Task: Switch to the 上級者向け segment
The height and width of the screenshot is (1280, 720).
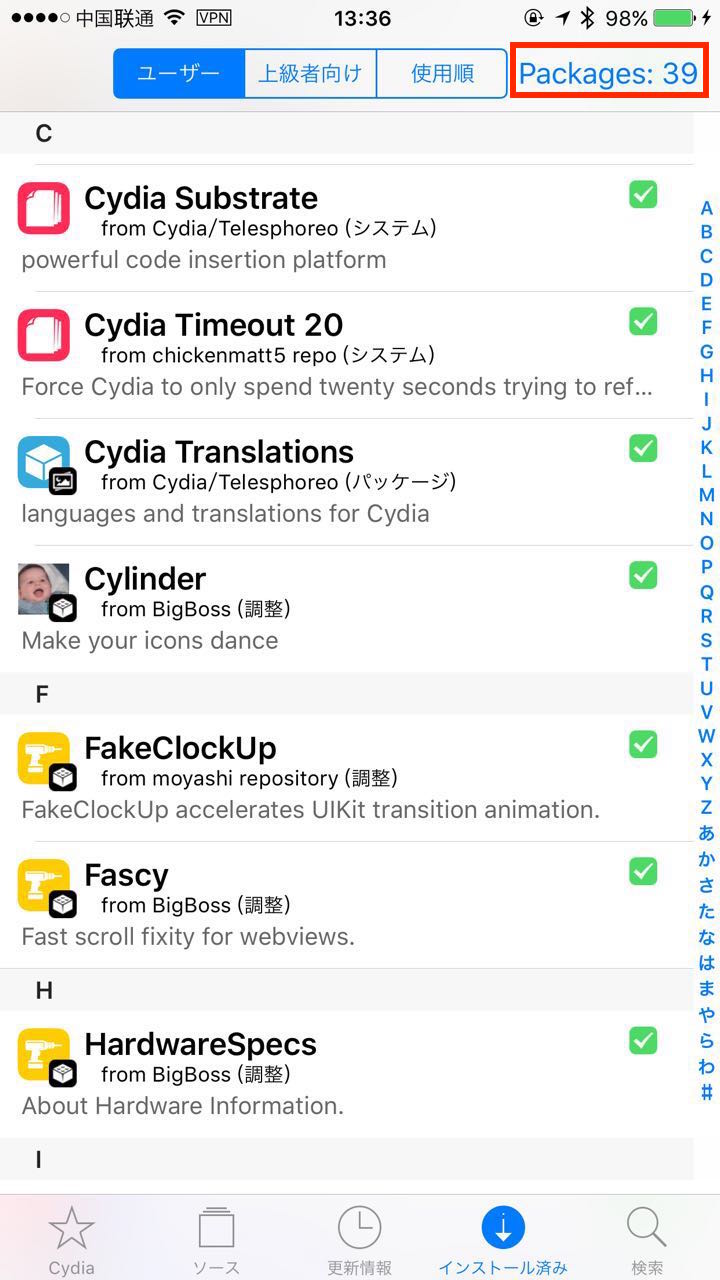Action: tap(310, 74)
